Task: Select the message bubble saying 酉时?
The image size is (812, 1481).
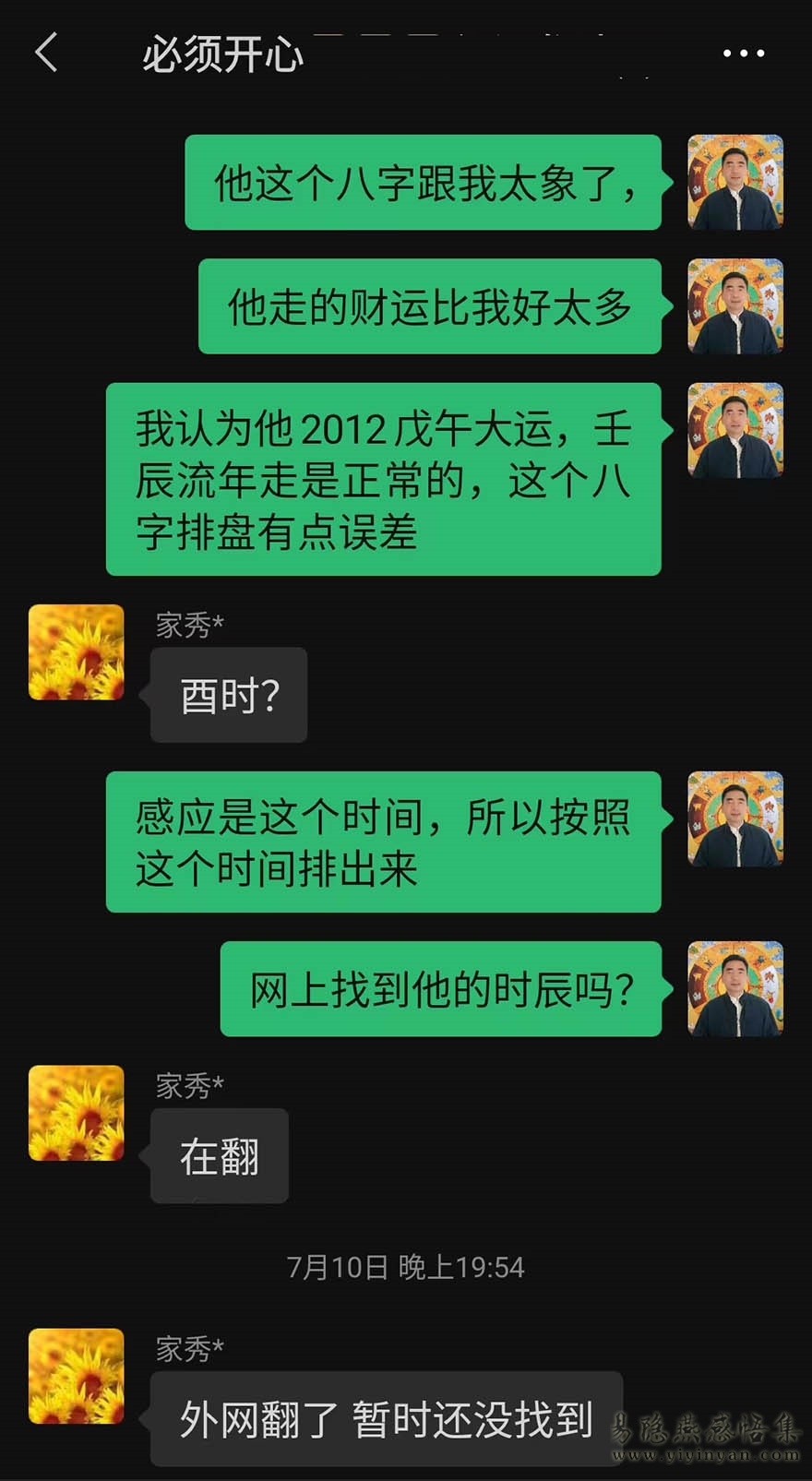Action: (x=228, y=695)
